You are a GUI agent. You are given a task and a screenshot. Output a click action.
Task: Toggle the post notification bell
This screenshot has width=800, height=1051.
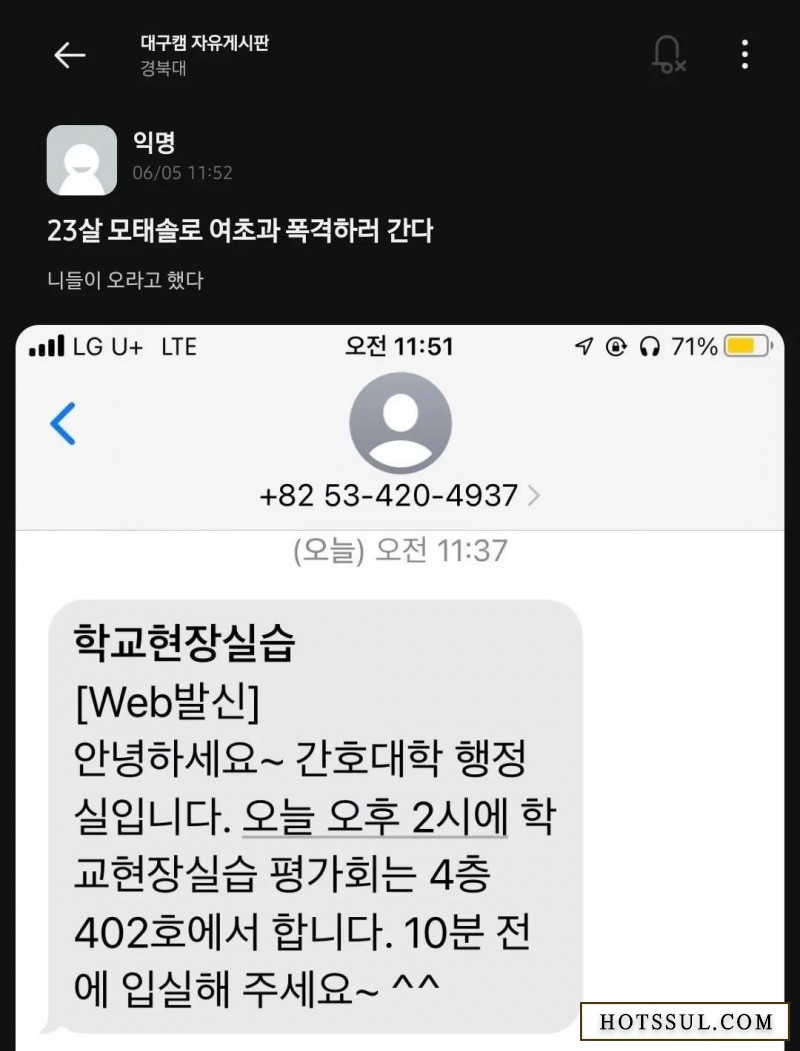667,54
